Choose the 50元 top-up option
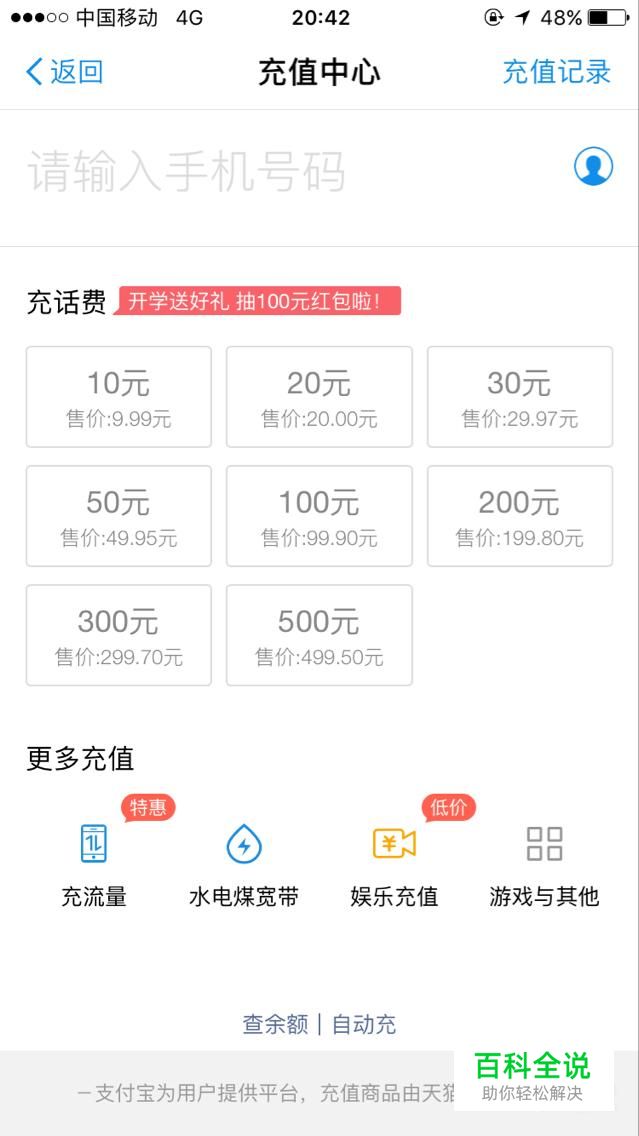Screen dimensions: 639x1136 tap(119, 516)
